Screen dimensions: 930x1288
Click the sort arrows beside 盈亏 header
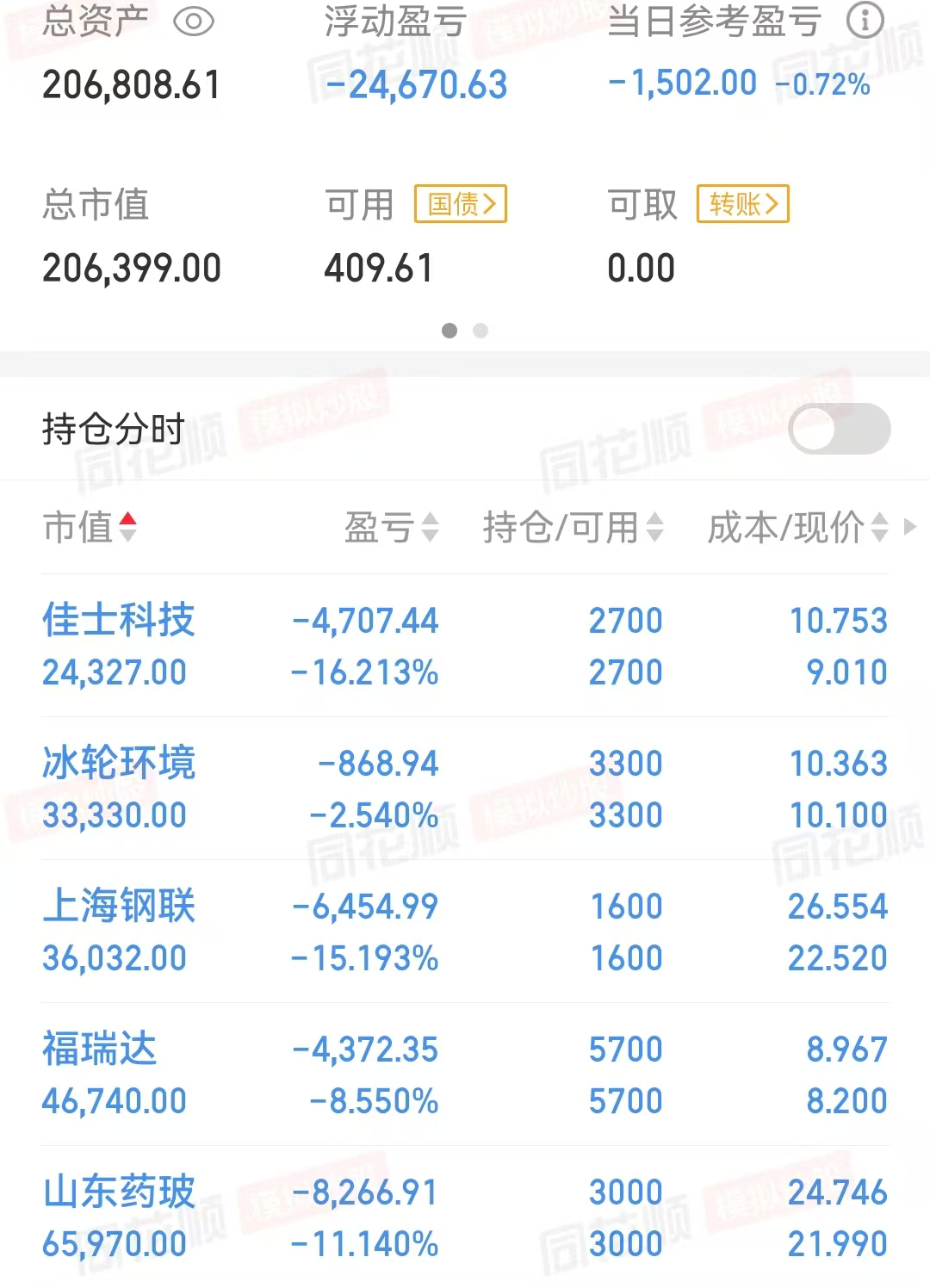point(428,529)
